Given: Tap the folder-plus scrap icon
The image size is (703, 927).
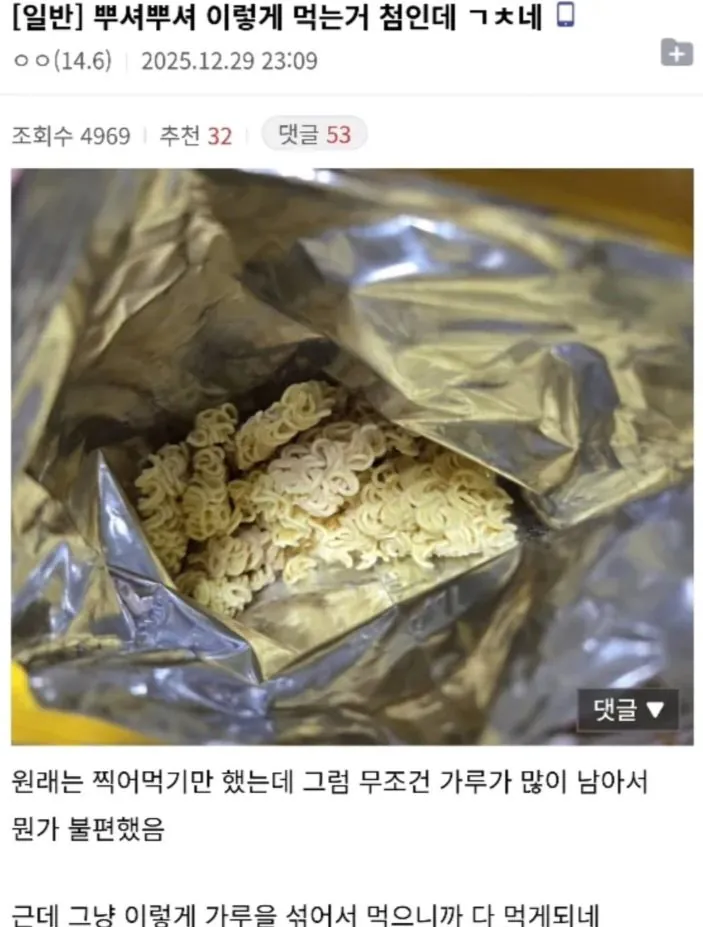Looking at the screenshot, I should (x=677, y=53).
